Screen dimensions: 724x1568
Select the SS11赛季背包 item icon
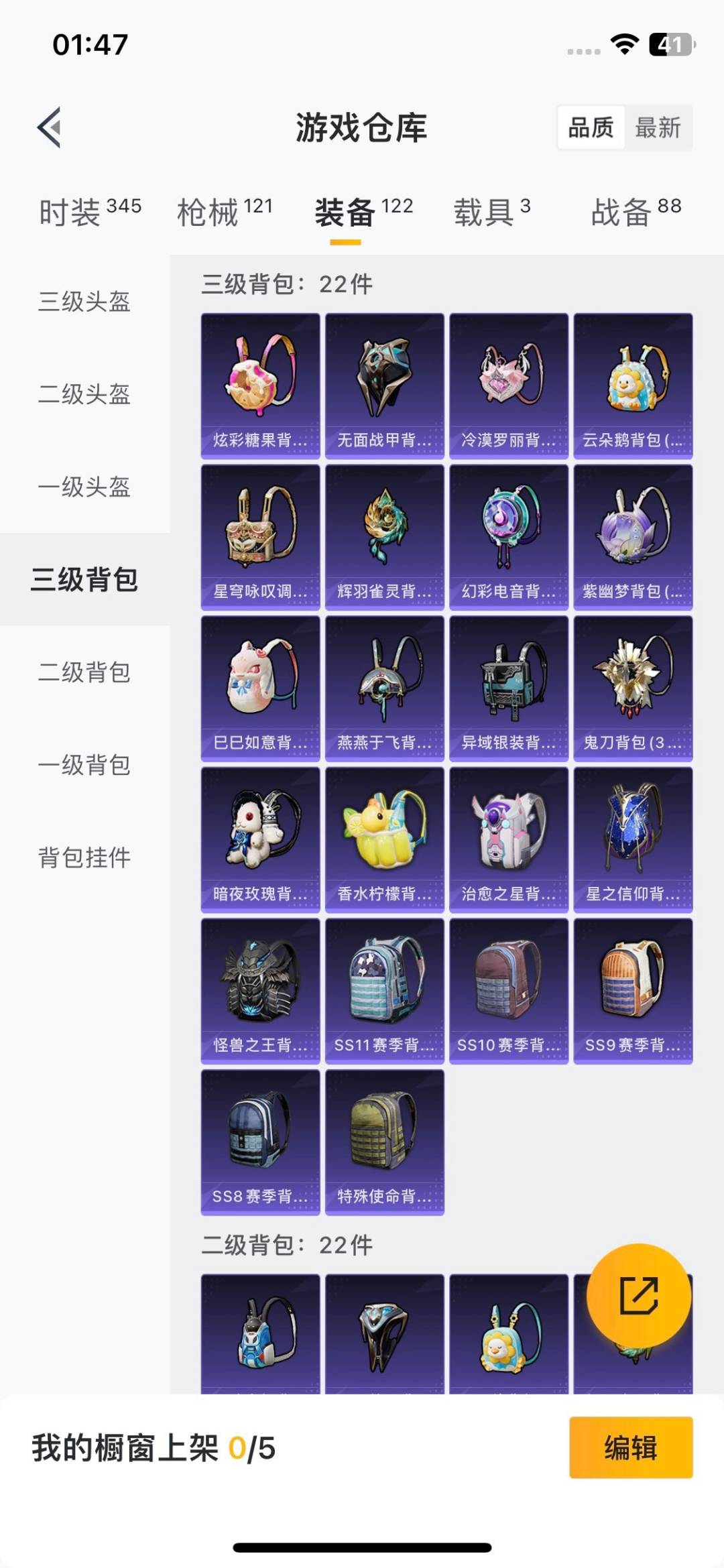click(384, 982)
